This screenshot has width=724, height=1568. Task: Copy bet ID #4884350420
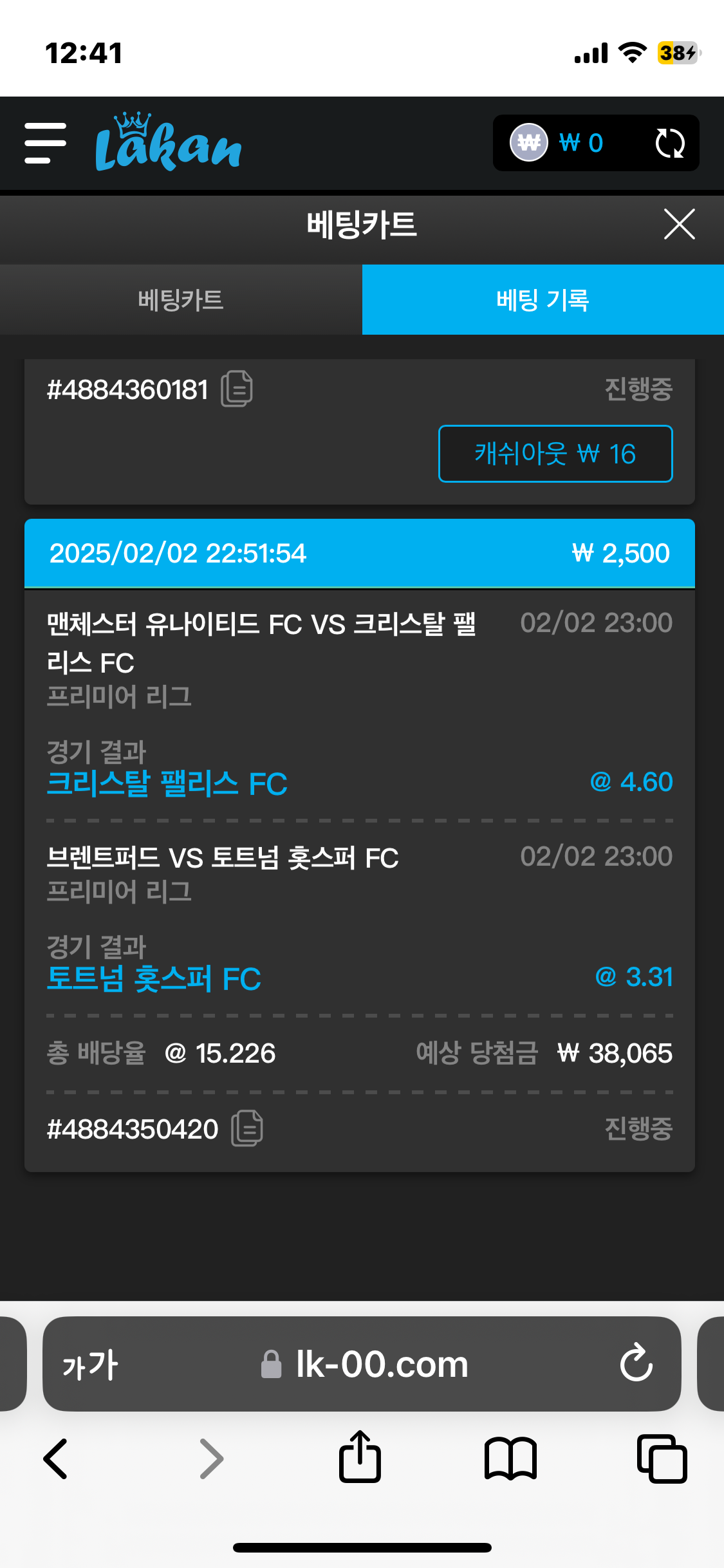(x=247, y=1128)
